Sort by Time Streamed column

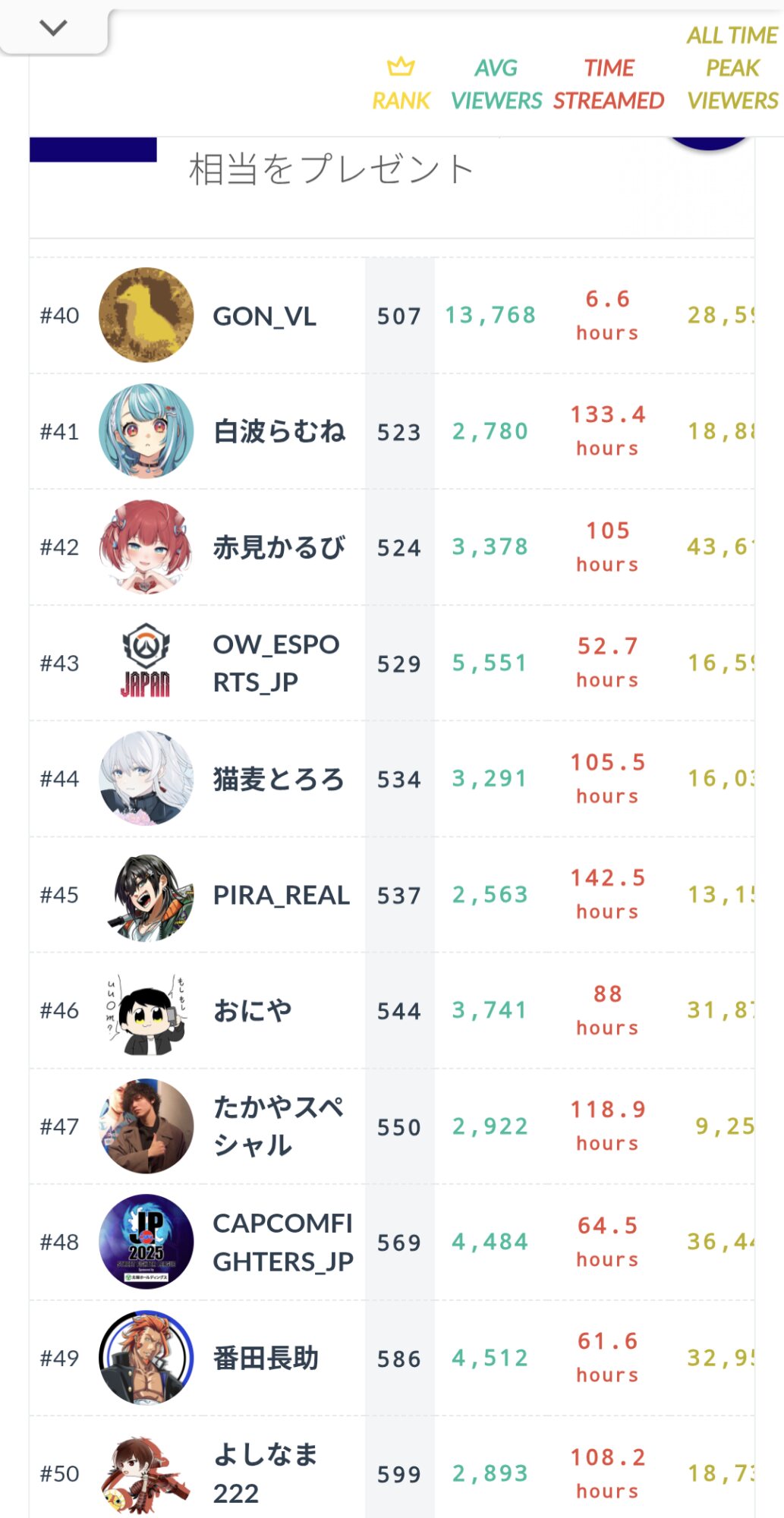tap(609, 84)
